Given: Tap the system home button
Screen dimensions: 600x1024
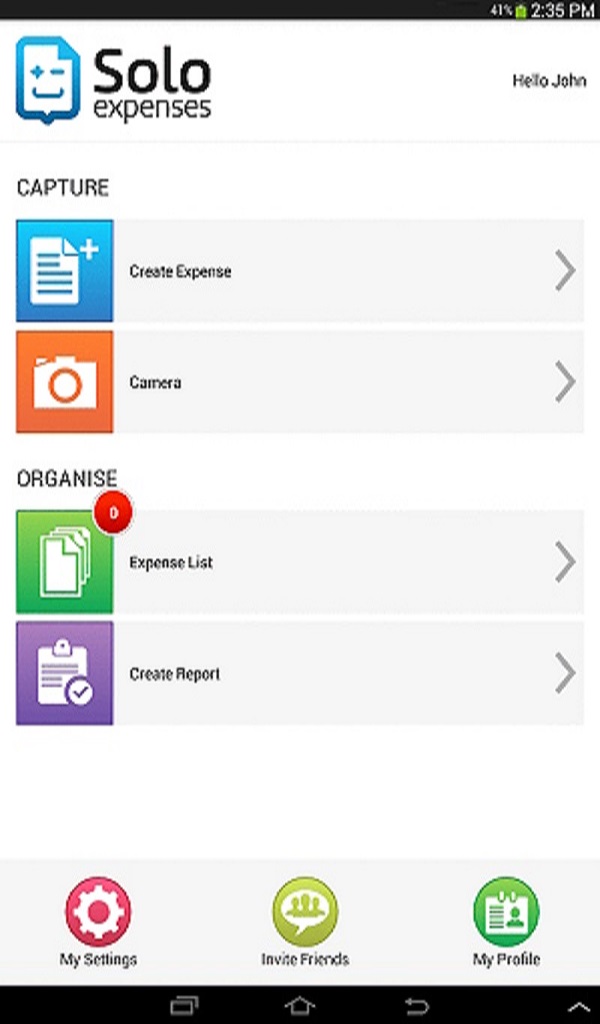Looking at the screenshot, I should 300,1006.
